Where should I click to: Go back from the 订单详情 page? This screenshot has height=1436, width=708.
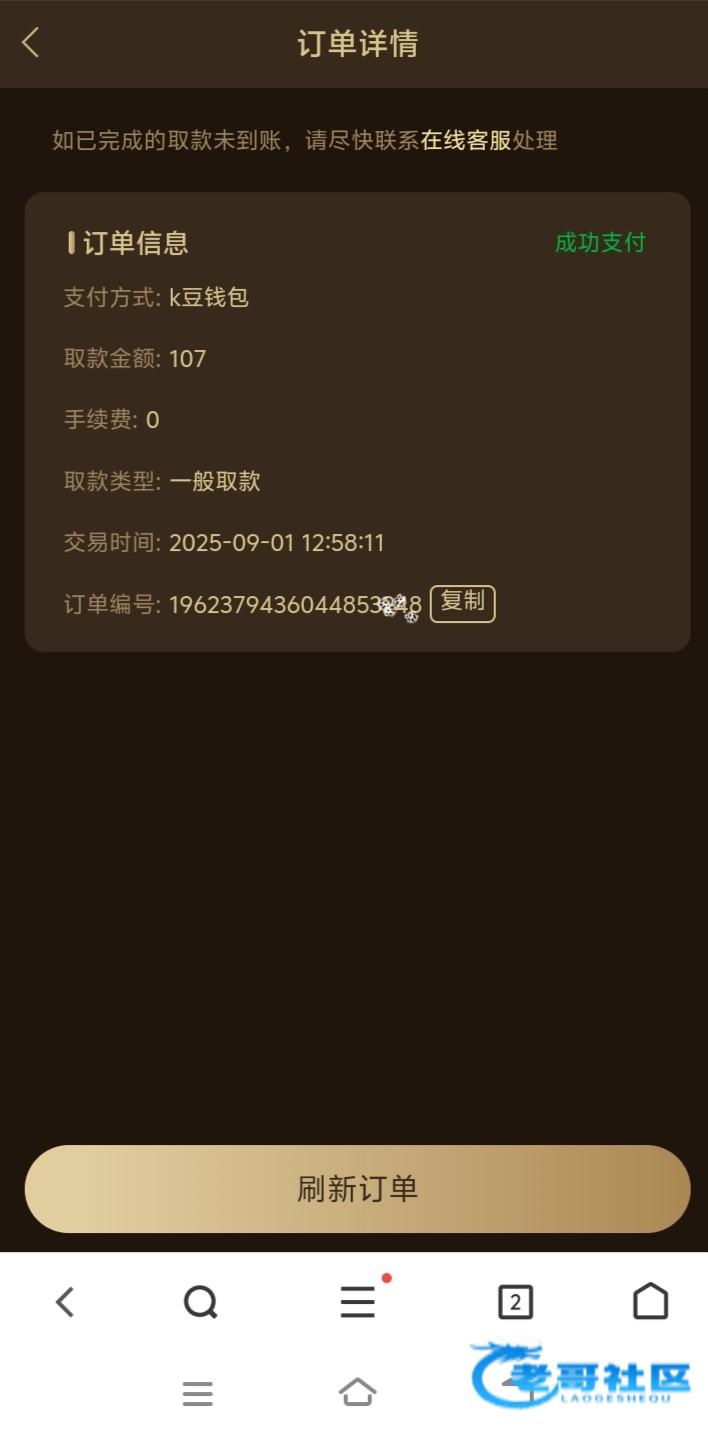(x=31, y=43)
